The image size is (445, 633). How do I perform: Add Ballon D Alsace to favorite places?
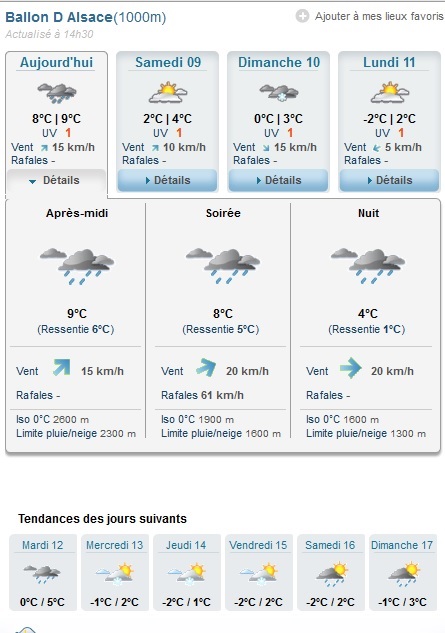pyautogui.click(x=369, y=16)
